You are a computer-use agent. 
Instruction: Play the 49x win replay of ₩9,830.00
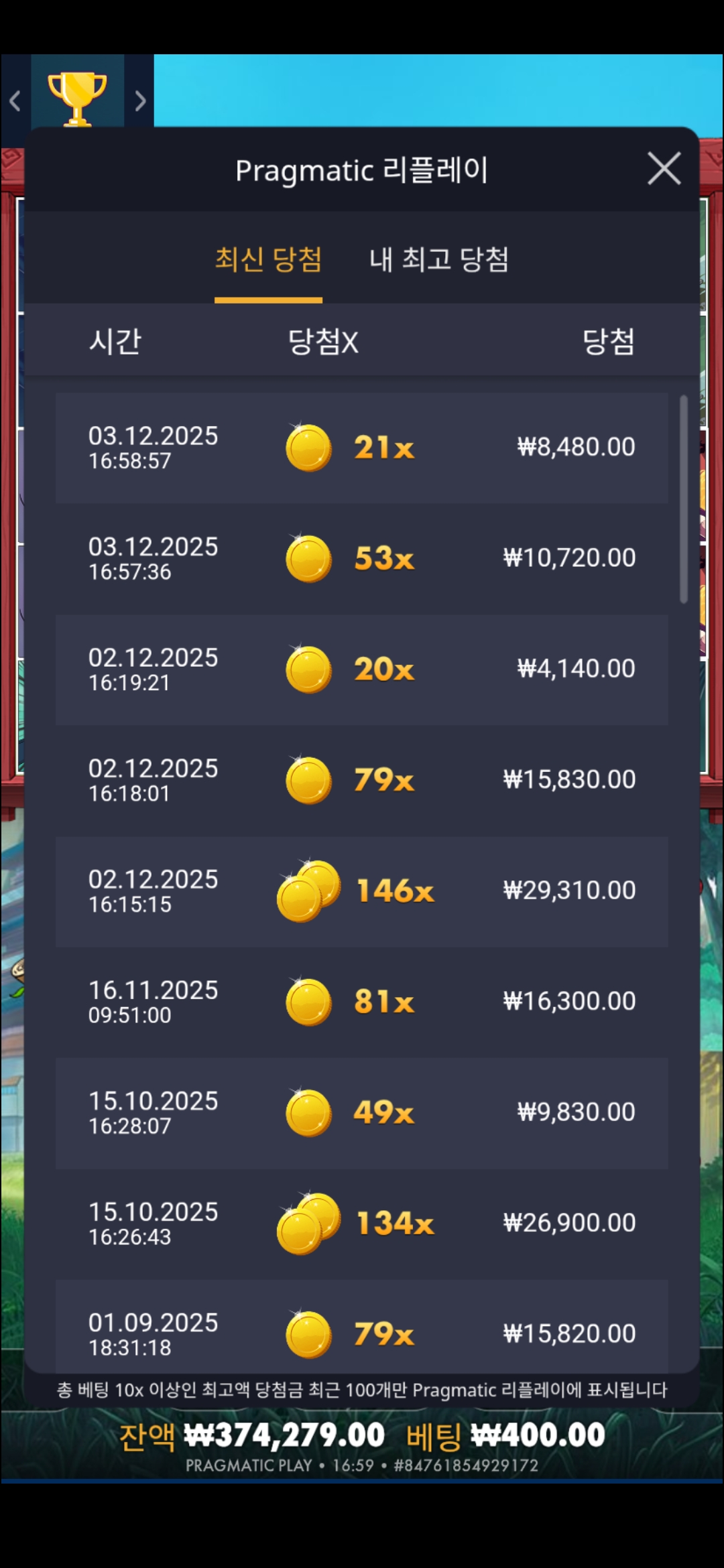[362, 1112]
